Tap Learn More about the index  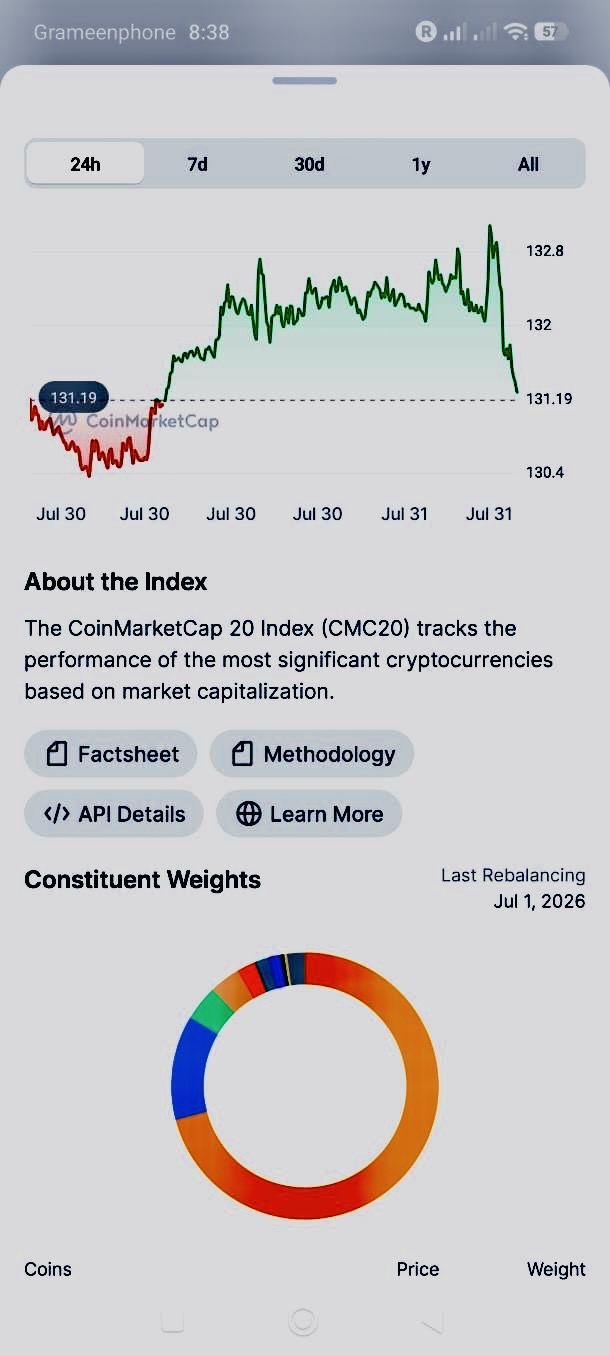[309, 814]
